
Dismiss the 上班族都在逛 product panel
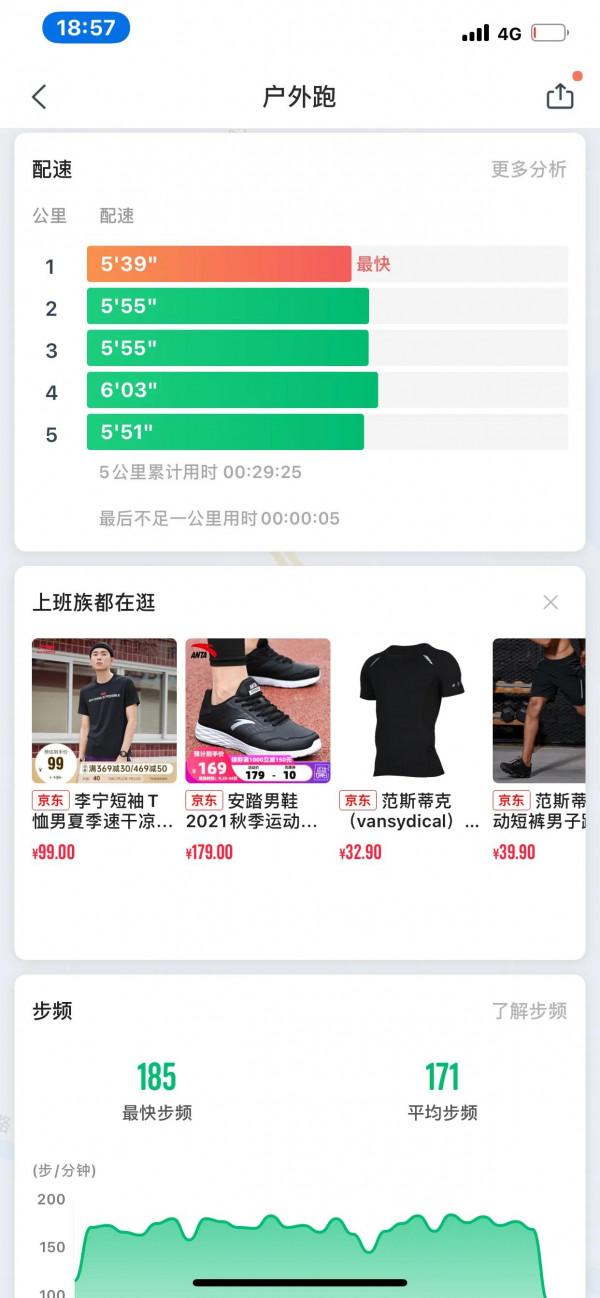point(550,602)
